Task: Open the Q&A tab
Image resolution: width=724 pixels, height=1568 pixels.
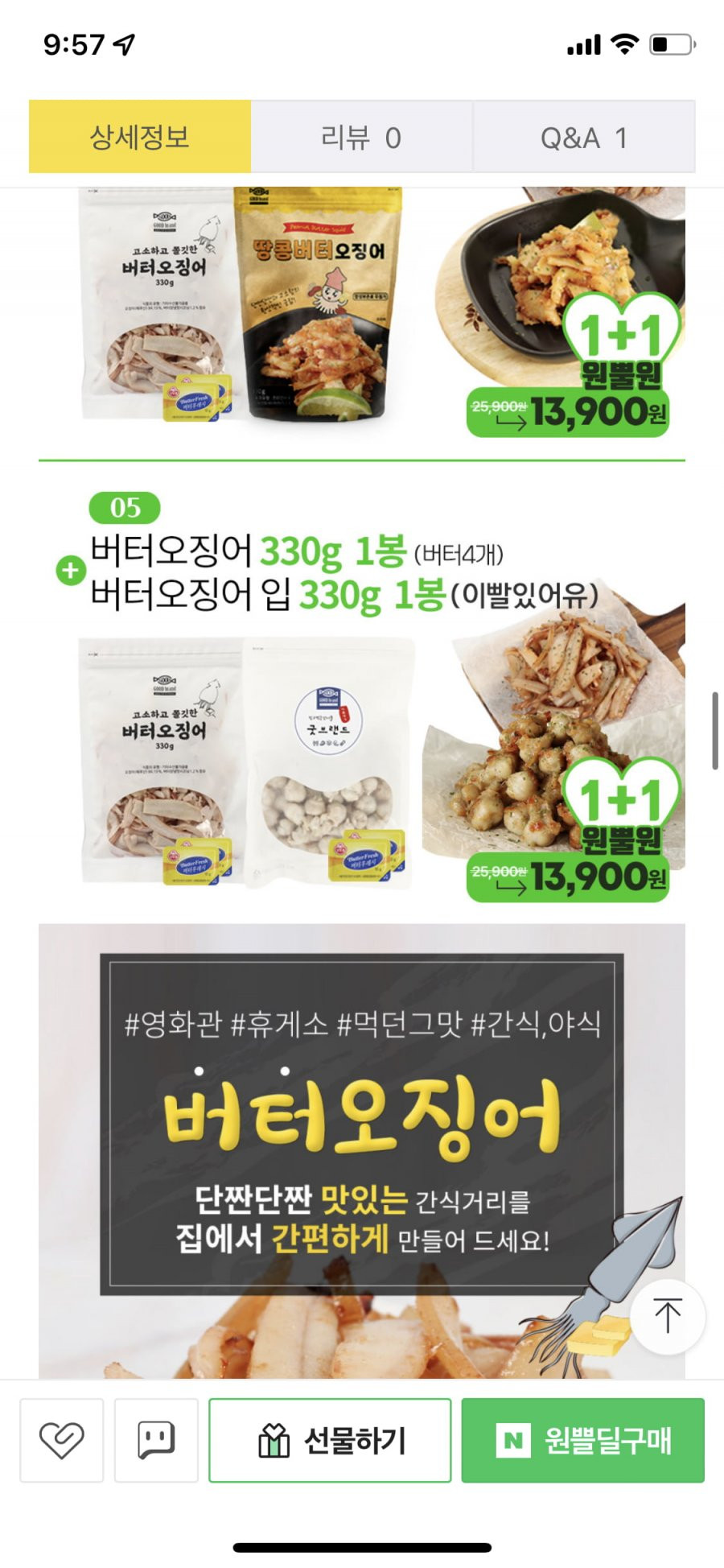Action: click(584, 138)
